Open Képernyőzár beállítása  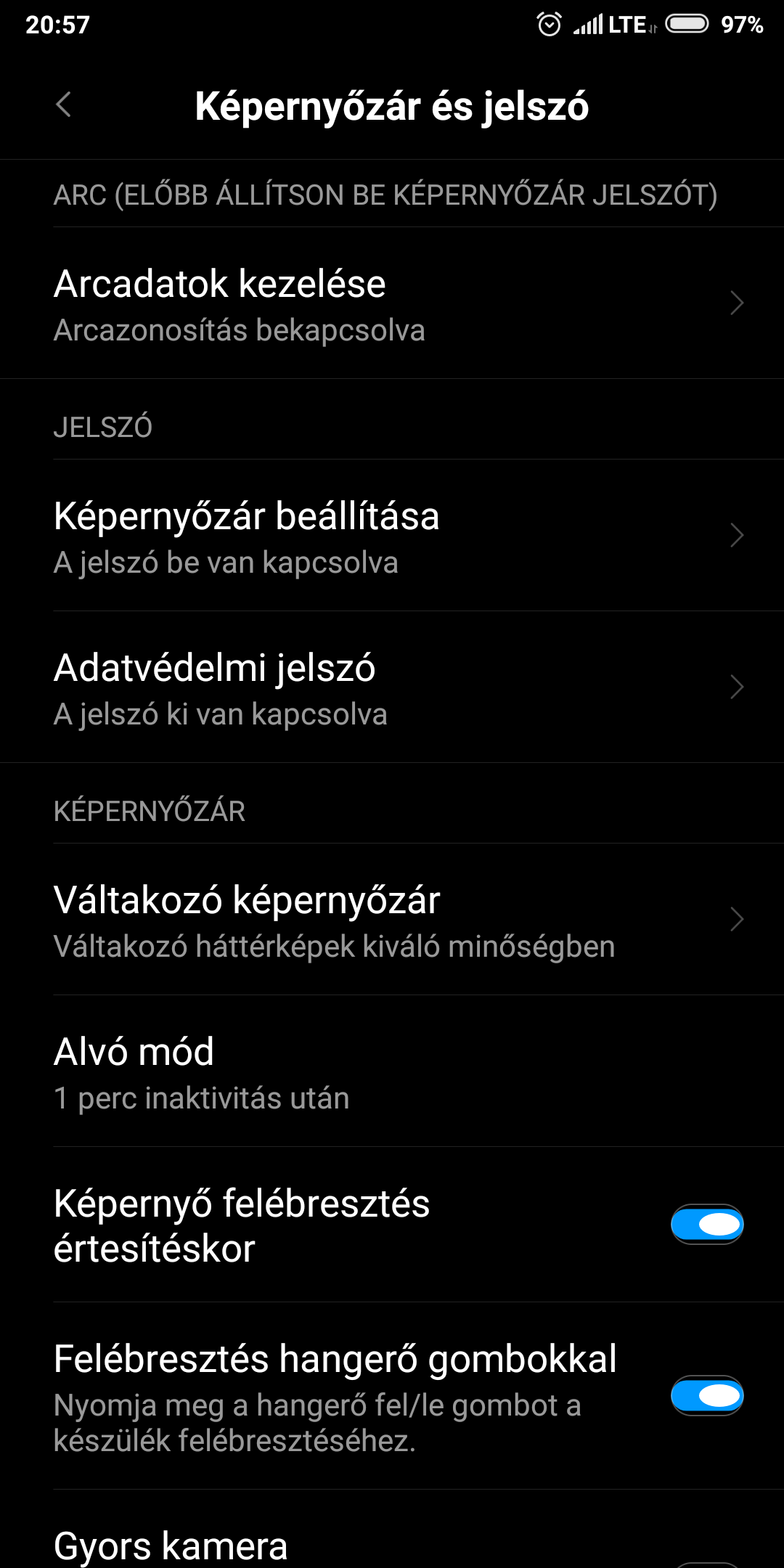click(392, 536)
